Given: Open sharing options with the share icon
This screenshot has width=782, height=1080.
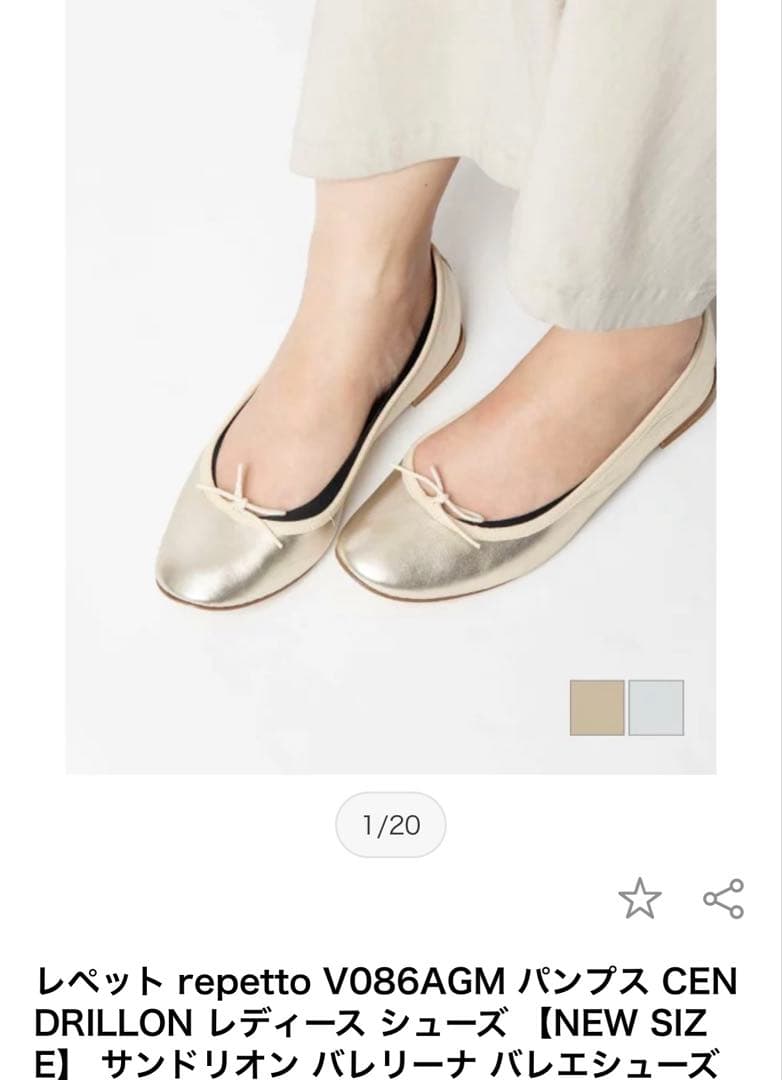Looking at the screenshot, I should coord(722,897).
